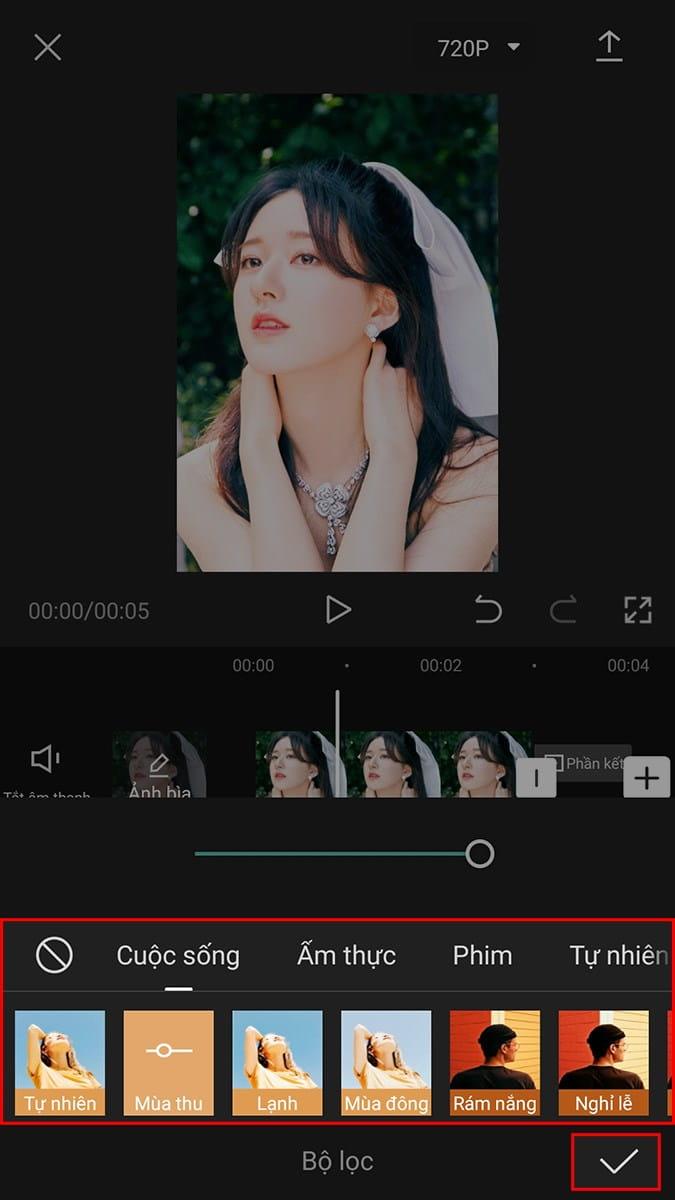Select the Cuộc sống filter tab

[x=178, y=955]
